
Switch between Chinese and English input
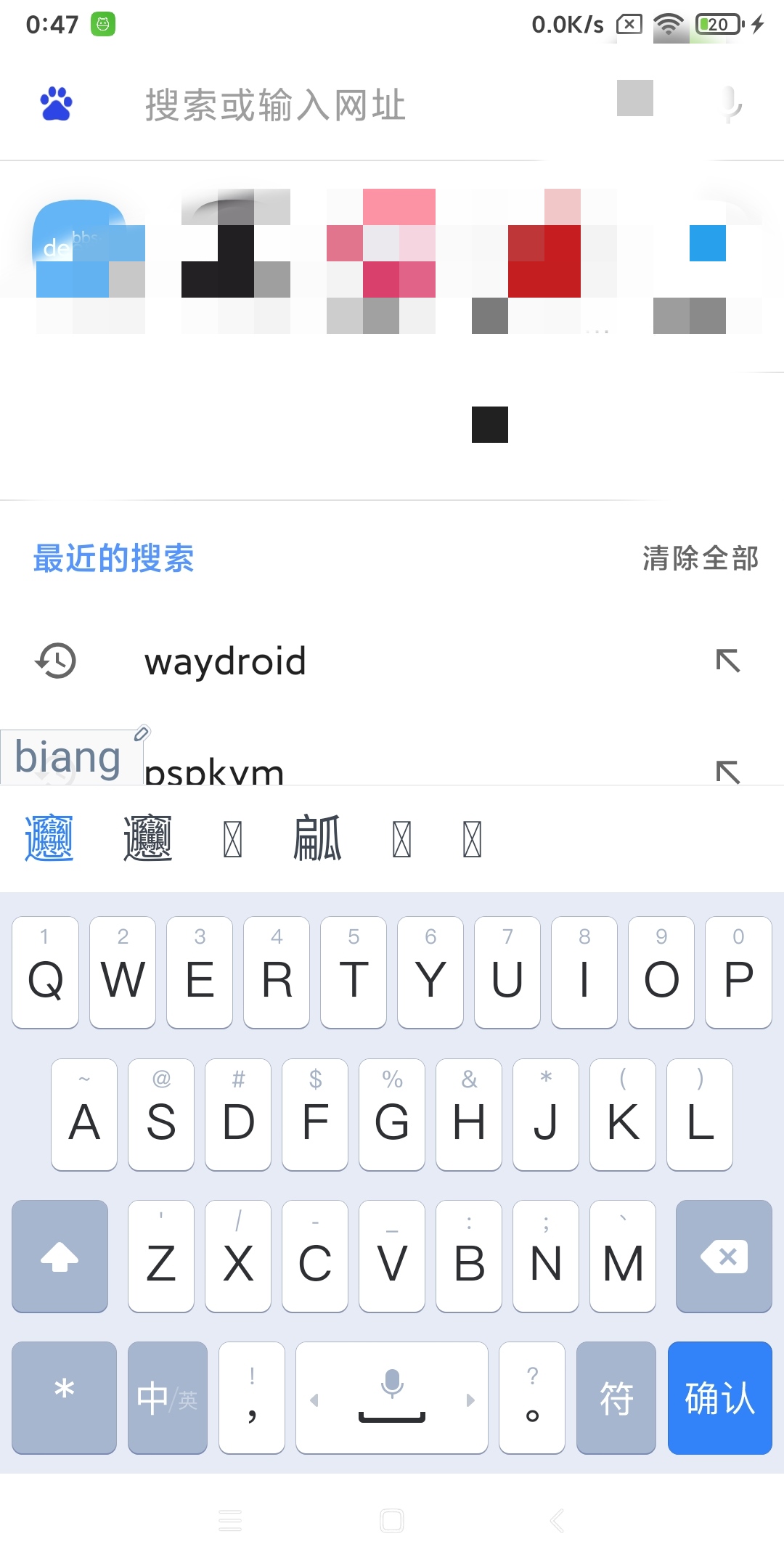point(167,1398)
